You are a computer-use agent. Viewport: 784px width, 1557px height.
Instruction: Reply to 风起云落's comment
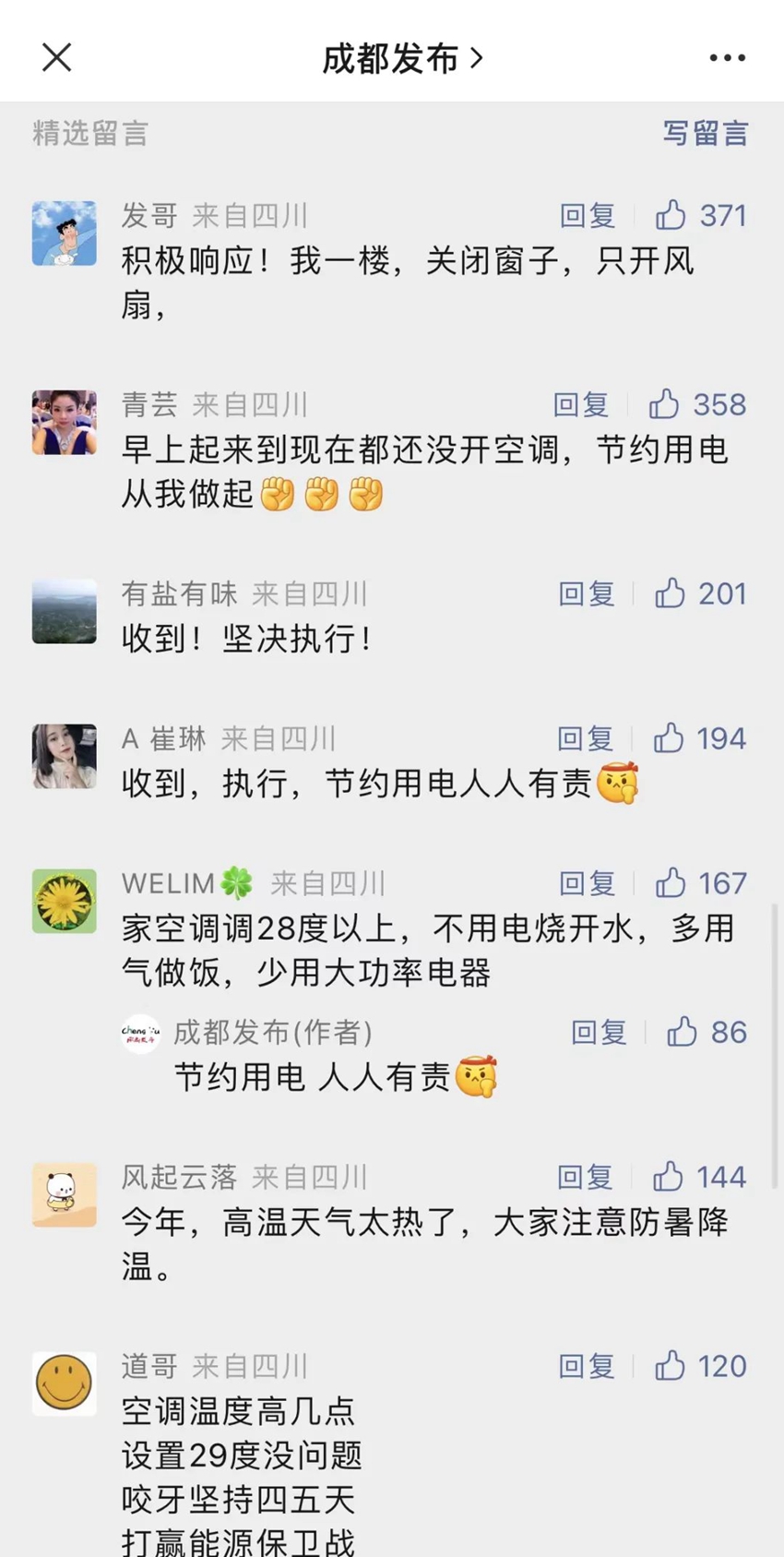(585, 1177)
